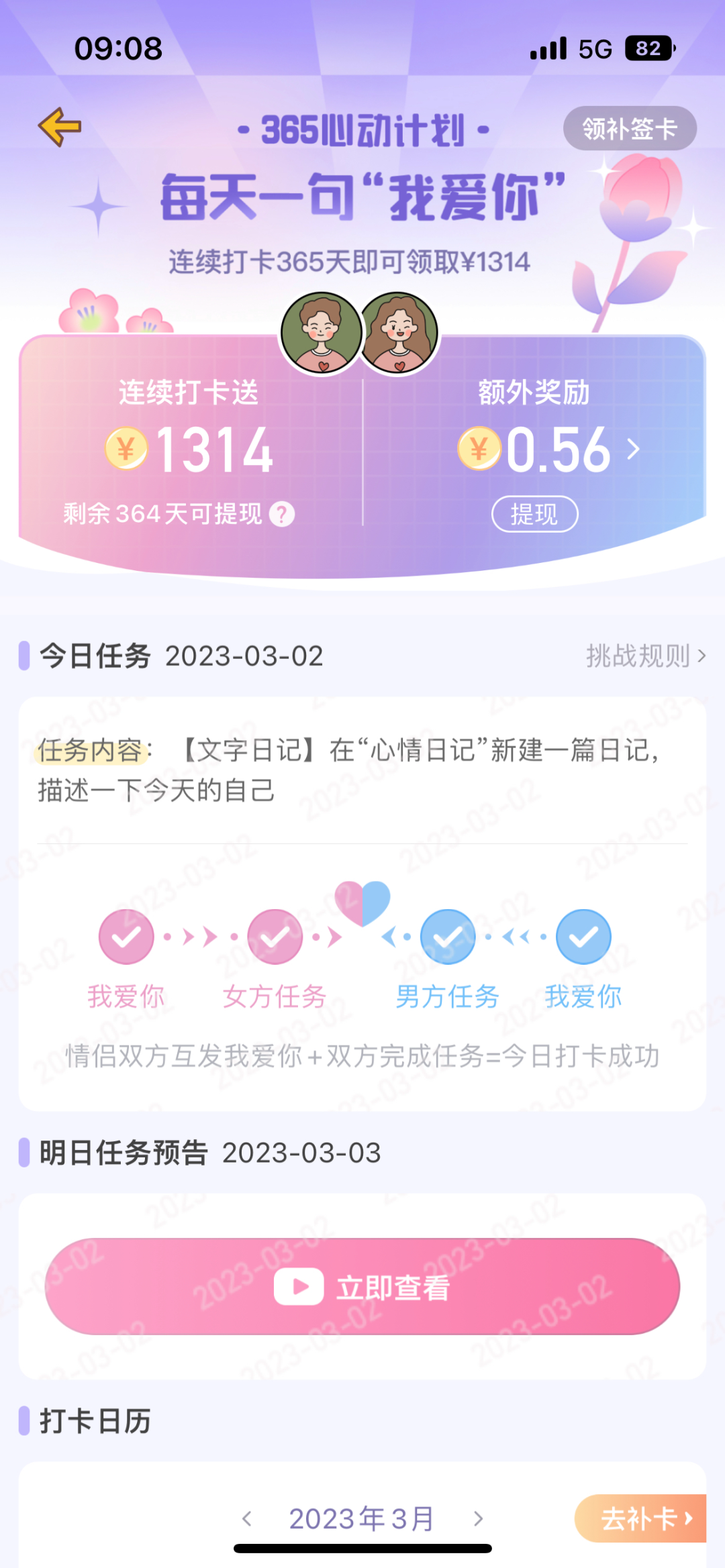Image resolution: width=725 pixels, height=1568 pixels.
Task: Tap the 领补签卡 button
Action: pyautogui.click(x=629, y=128)
